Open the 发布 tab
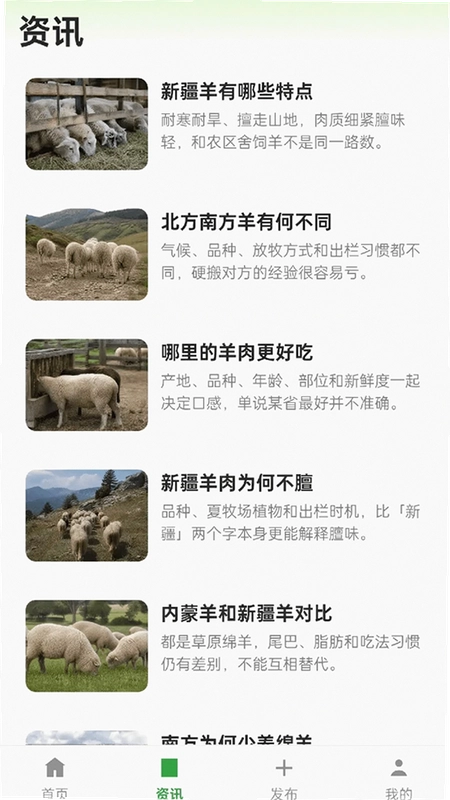Image resolution: width=450 pixels, height=800 pixels. 284,778
